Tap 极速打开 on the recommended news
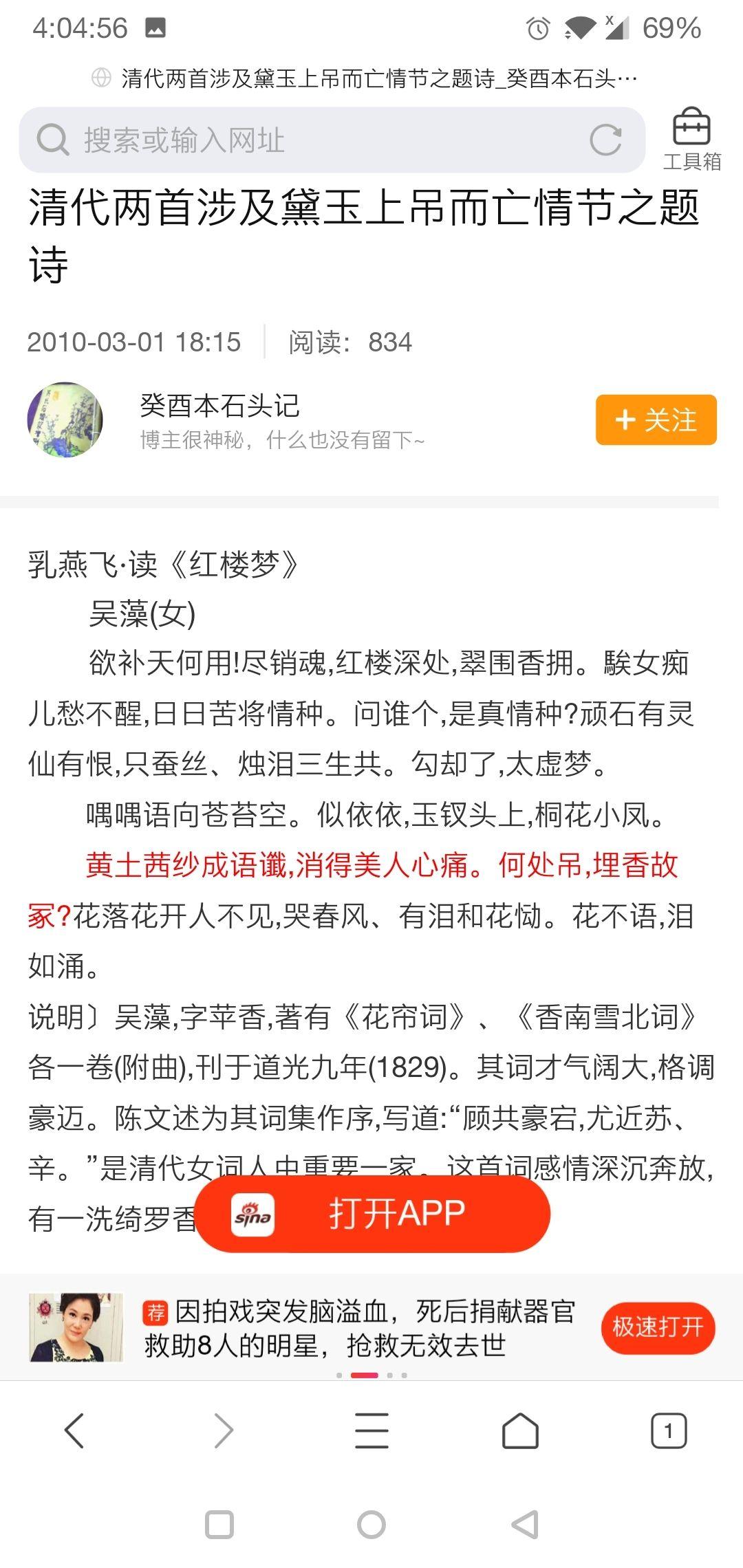This screenshot has width=743, height=1568. pyautogui.click(x=658, y=1327)
